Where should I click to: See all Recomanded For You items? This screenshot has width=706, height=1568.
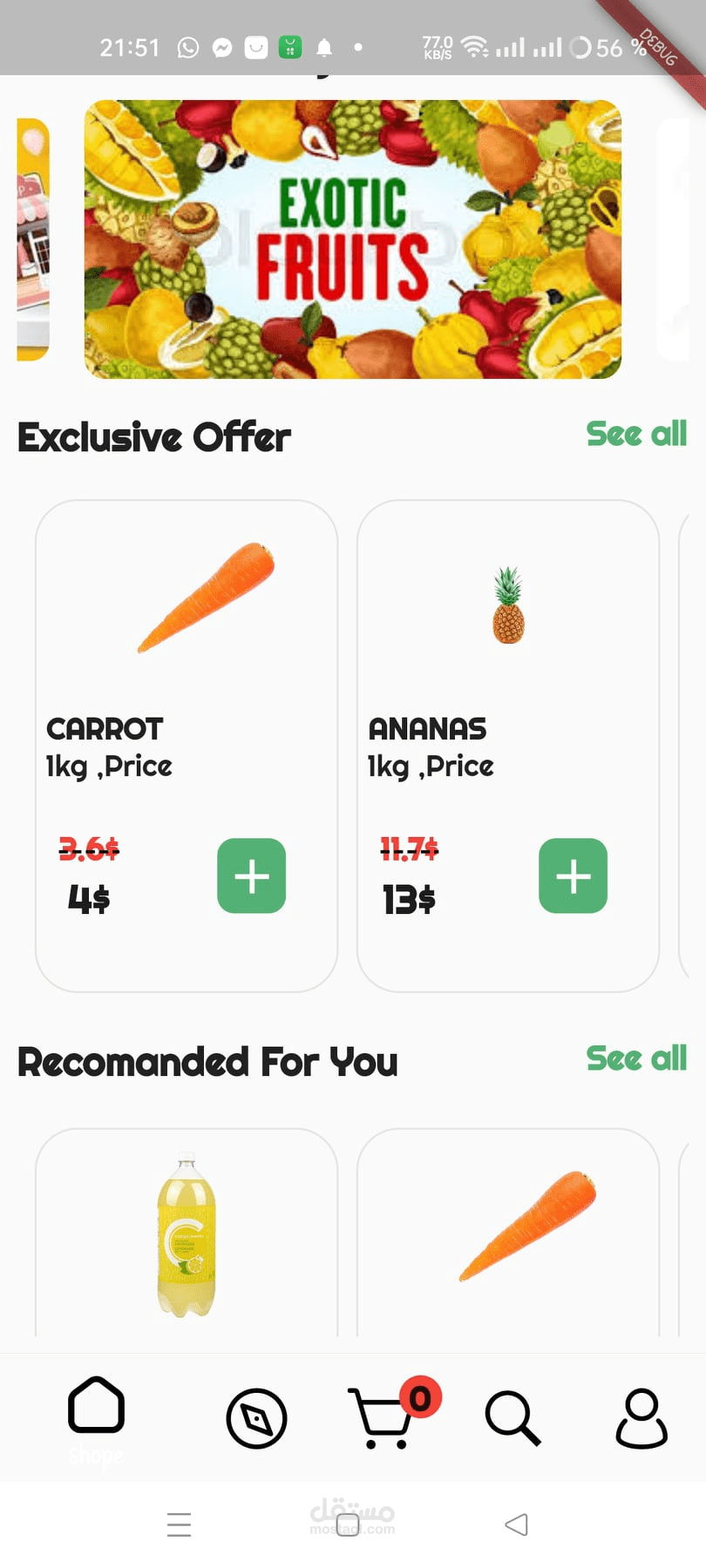(x=636, y=1058)
